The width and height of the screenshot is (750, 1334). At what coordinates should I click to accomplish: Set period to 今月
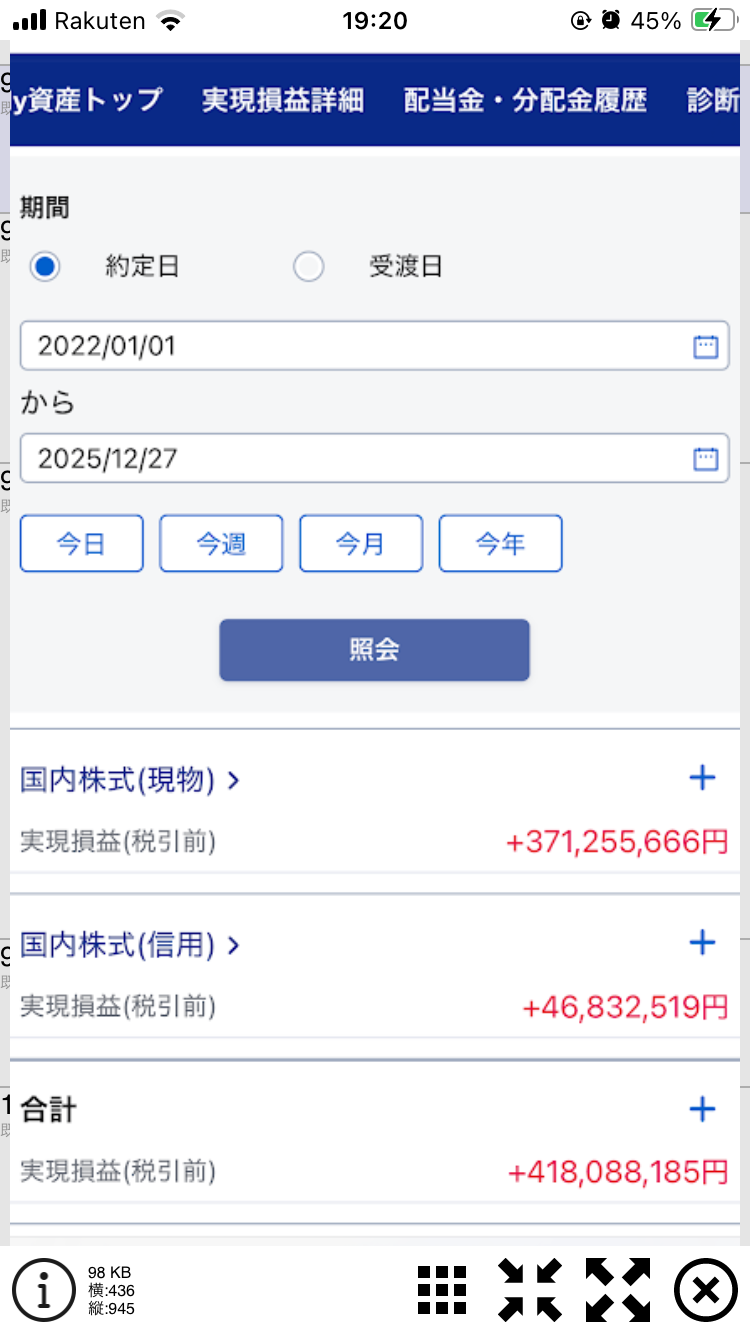pyautogui.click(x=361, y=544)
